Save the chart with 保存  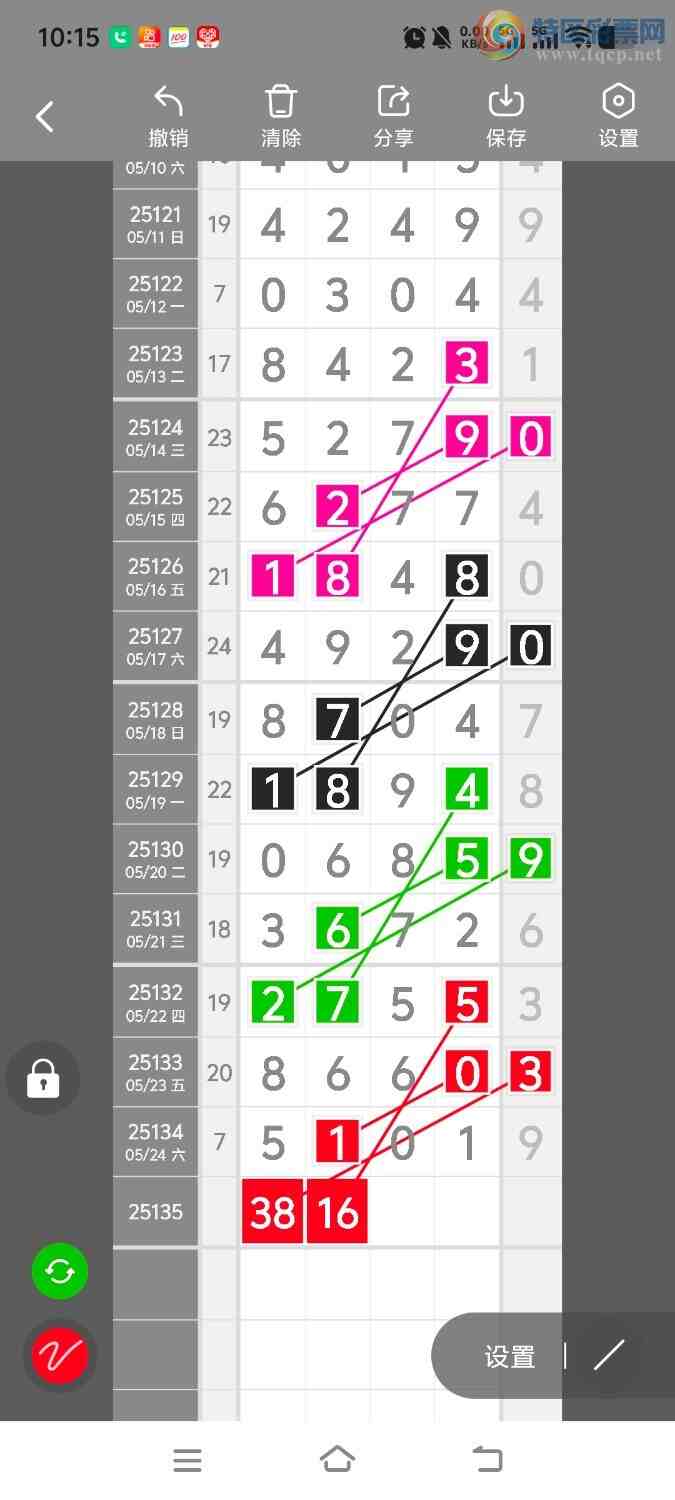[x=506, y=117]
